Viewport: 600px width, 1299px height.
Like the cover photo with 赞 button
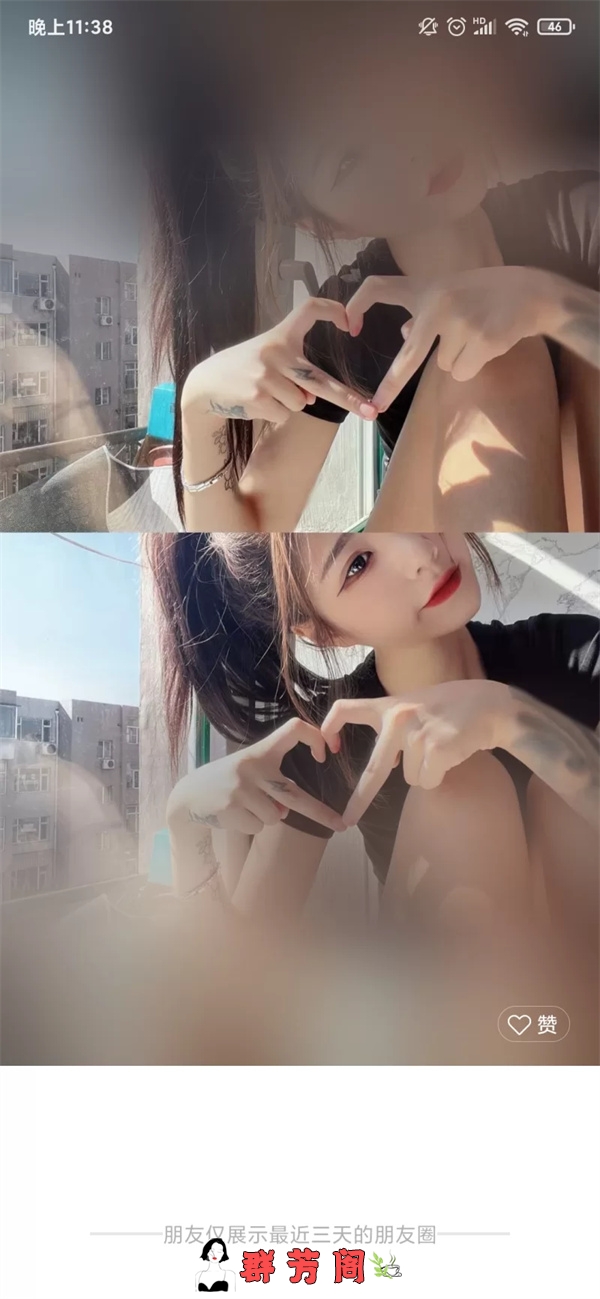pos(534,1024)
